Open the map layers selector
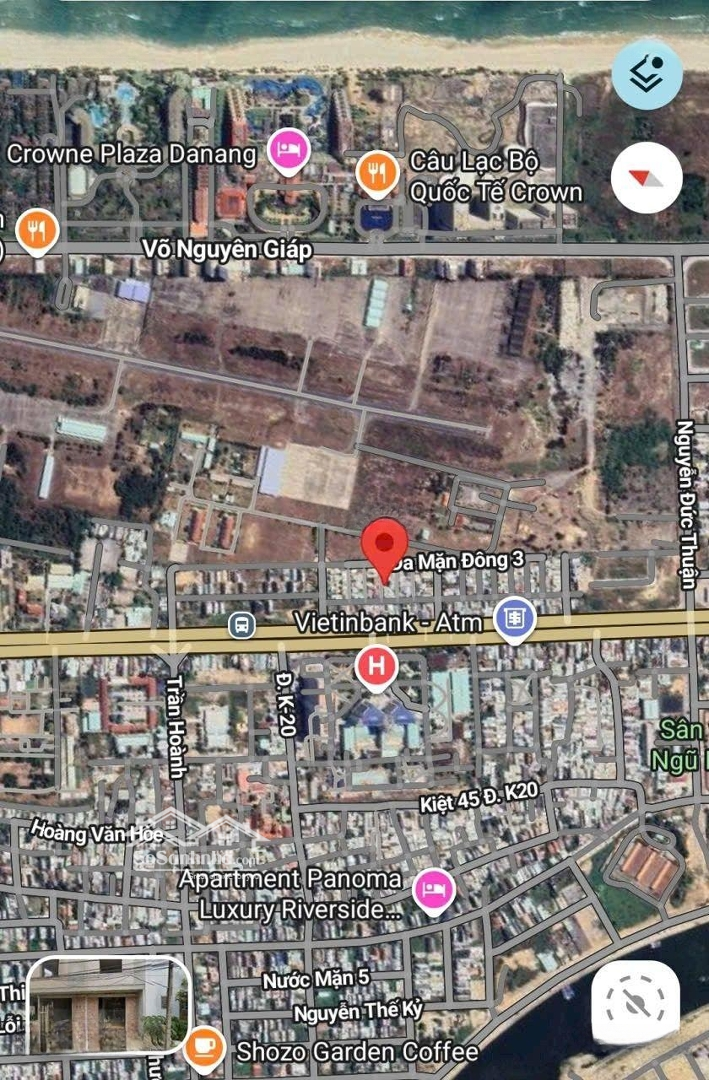 [647, 73]
